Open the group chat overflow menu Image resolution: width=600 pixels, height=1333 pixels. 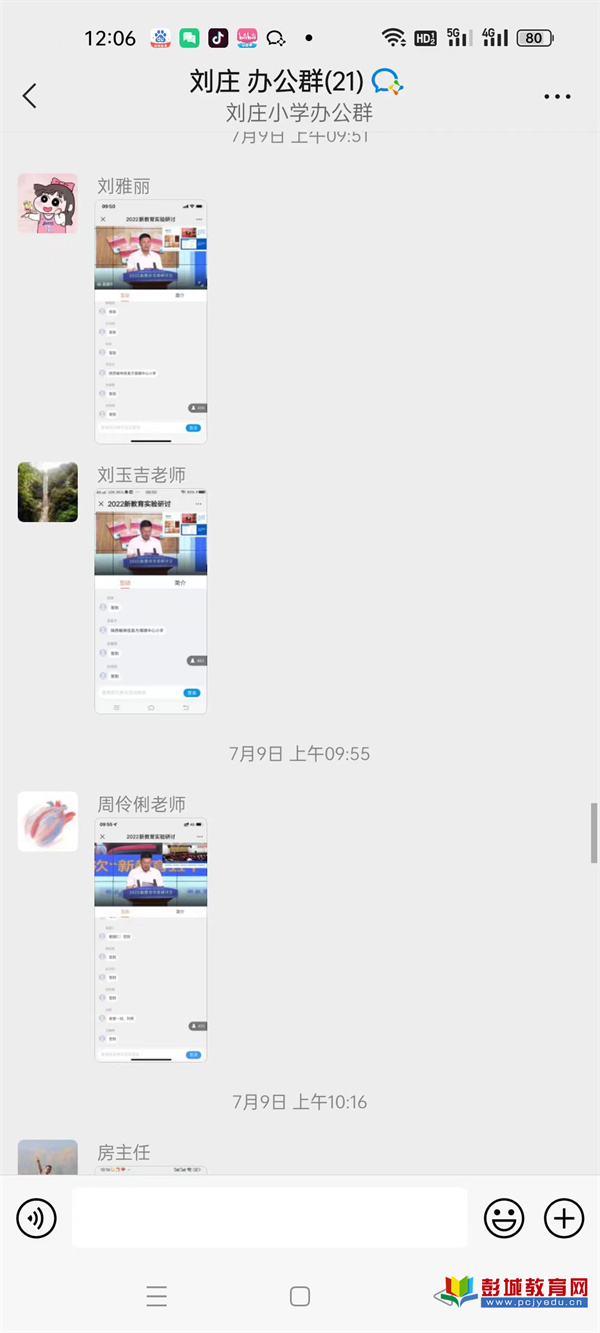click(x=557, y=97)
